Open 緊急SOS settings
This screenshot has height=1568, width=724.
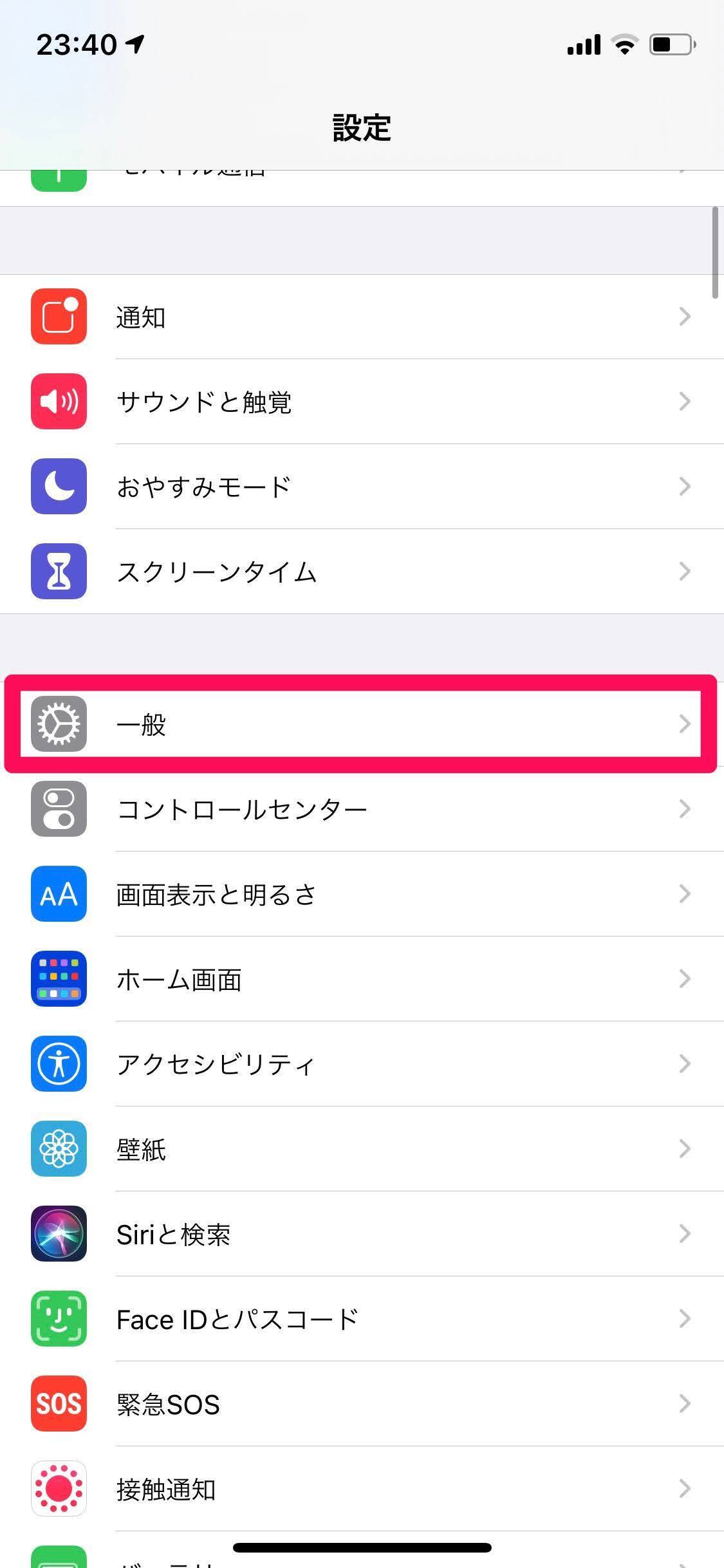click(360, 1404)
